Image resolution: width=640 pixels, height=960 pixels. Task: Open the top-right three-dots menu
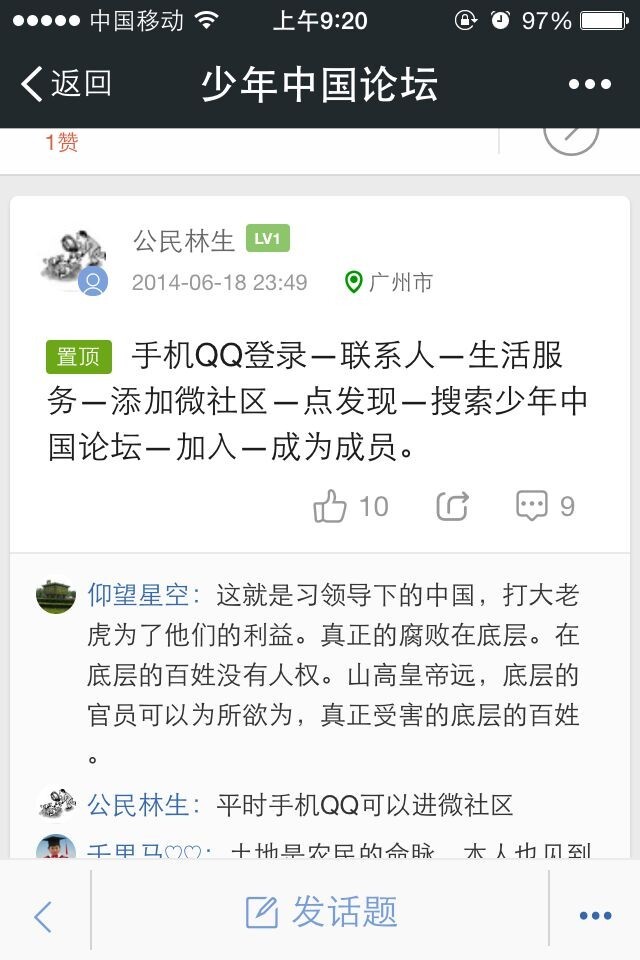click(x=589, y=85)
